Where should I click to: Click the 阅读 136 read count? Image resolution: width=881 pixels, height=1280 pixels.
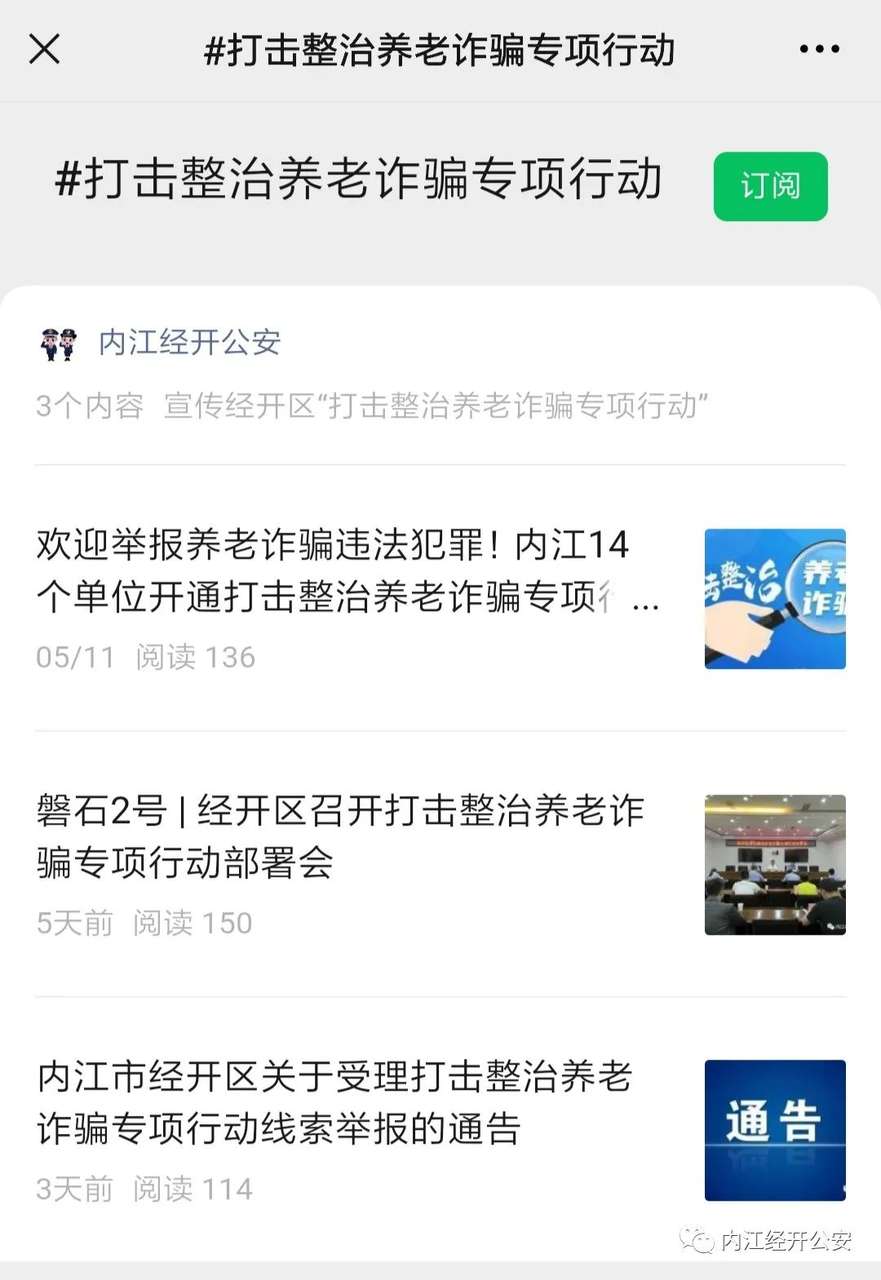point(195,657)
